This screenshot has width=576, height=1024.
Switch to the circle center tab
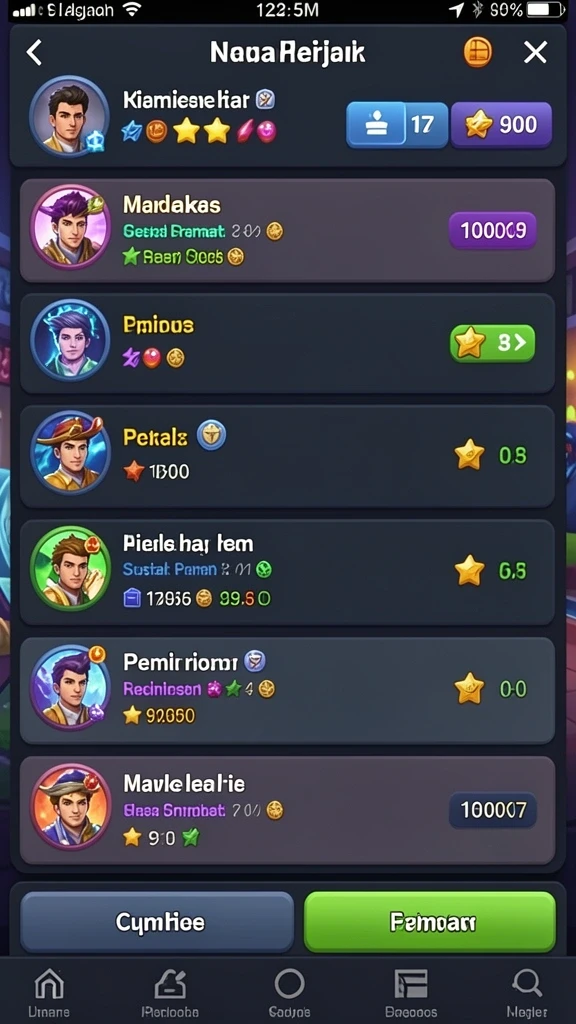[289, 992]
